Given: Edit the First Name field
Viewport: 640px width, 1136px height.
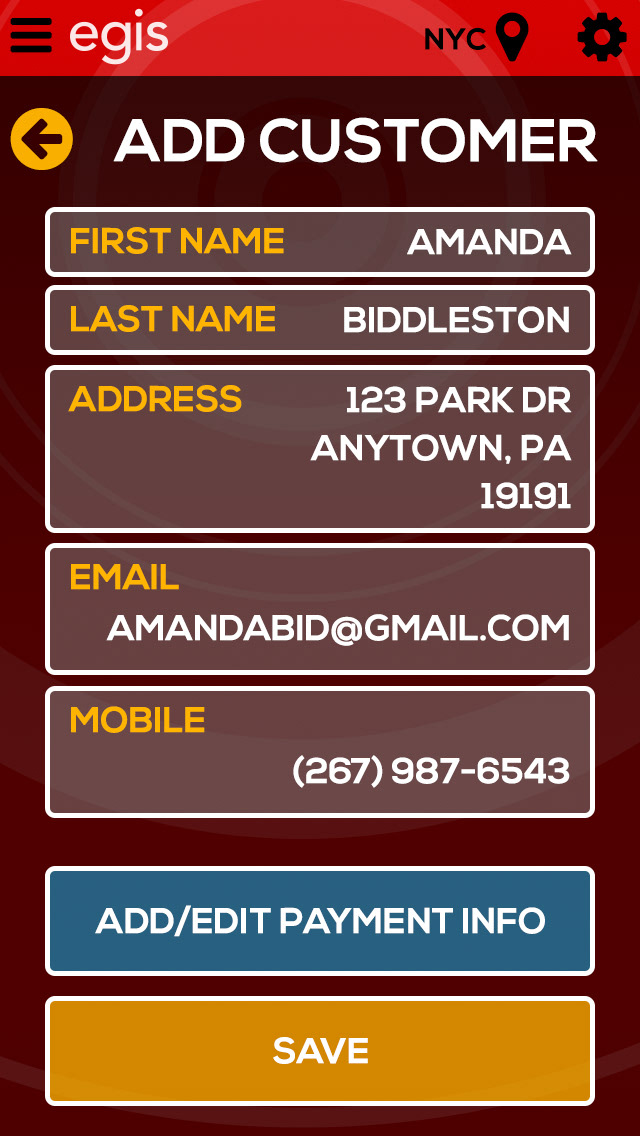Looking at the screenshot, I should [x=320, y=242].
